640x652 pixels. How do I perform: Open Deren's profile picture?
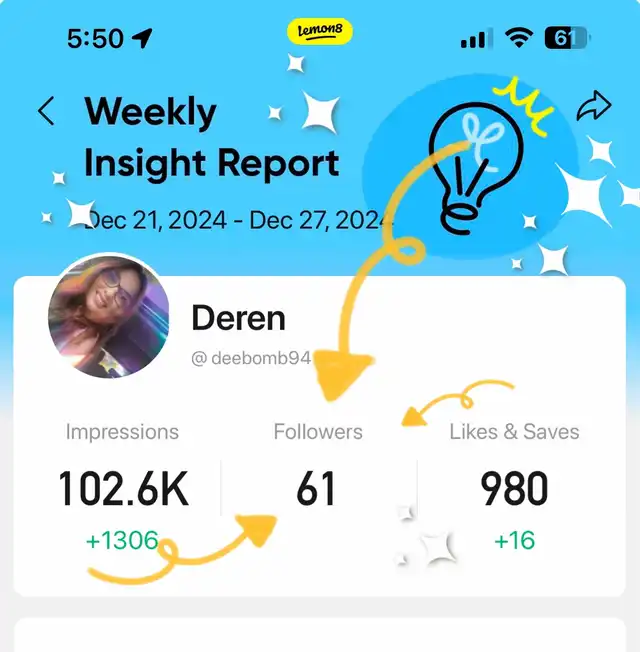[109, 316]
